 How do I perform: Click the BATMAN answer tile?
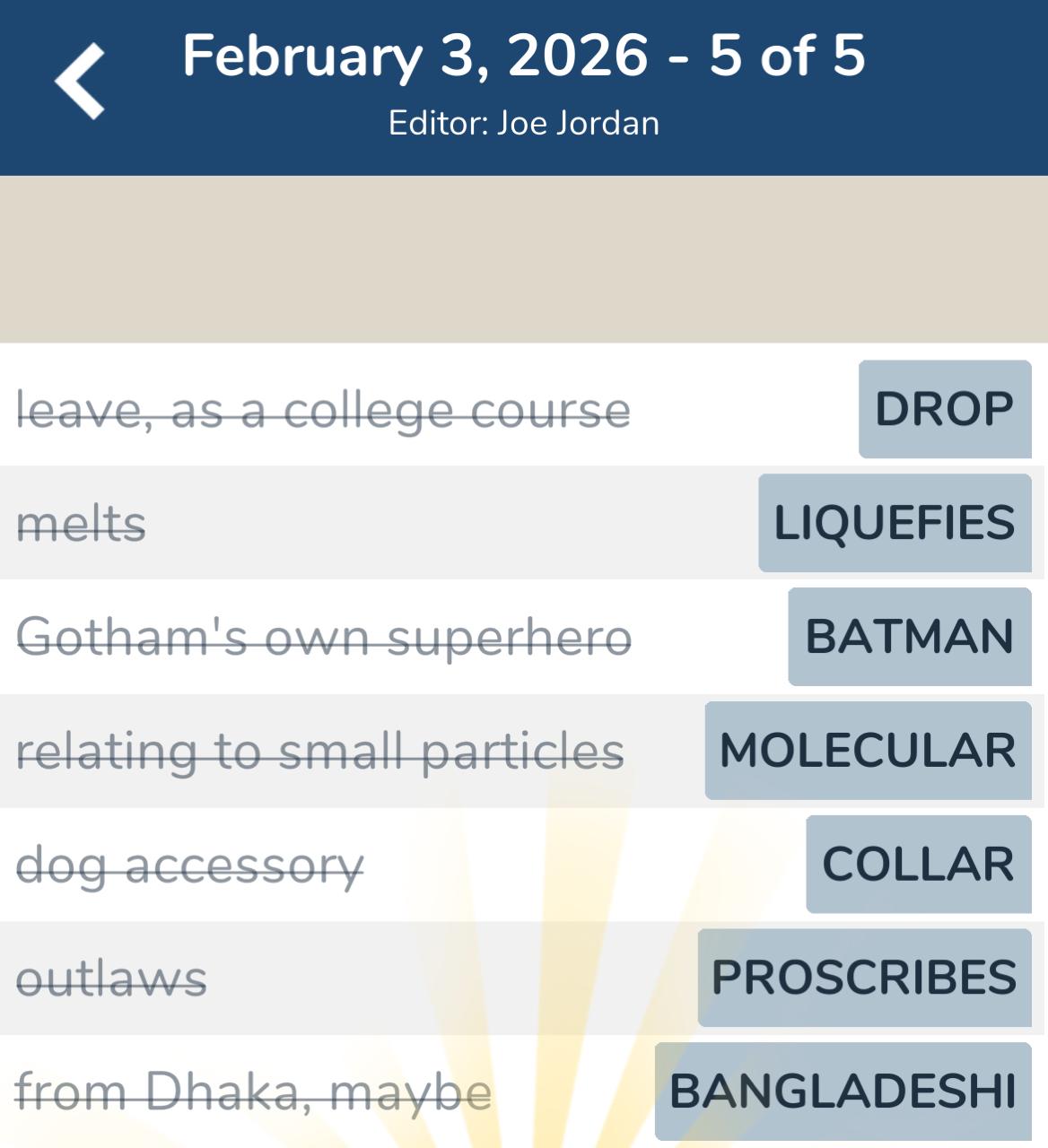click(x=909, y=636)
